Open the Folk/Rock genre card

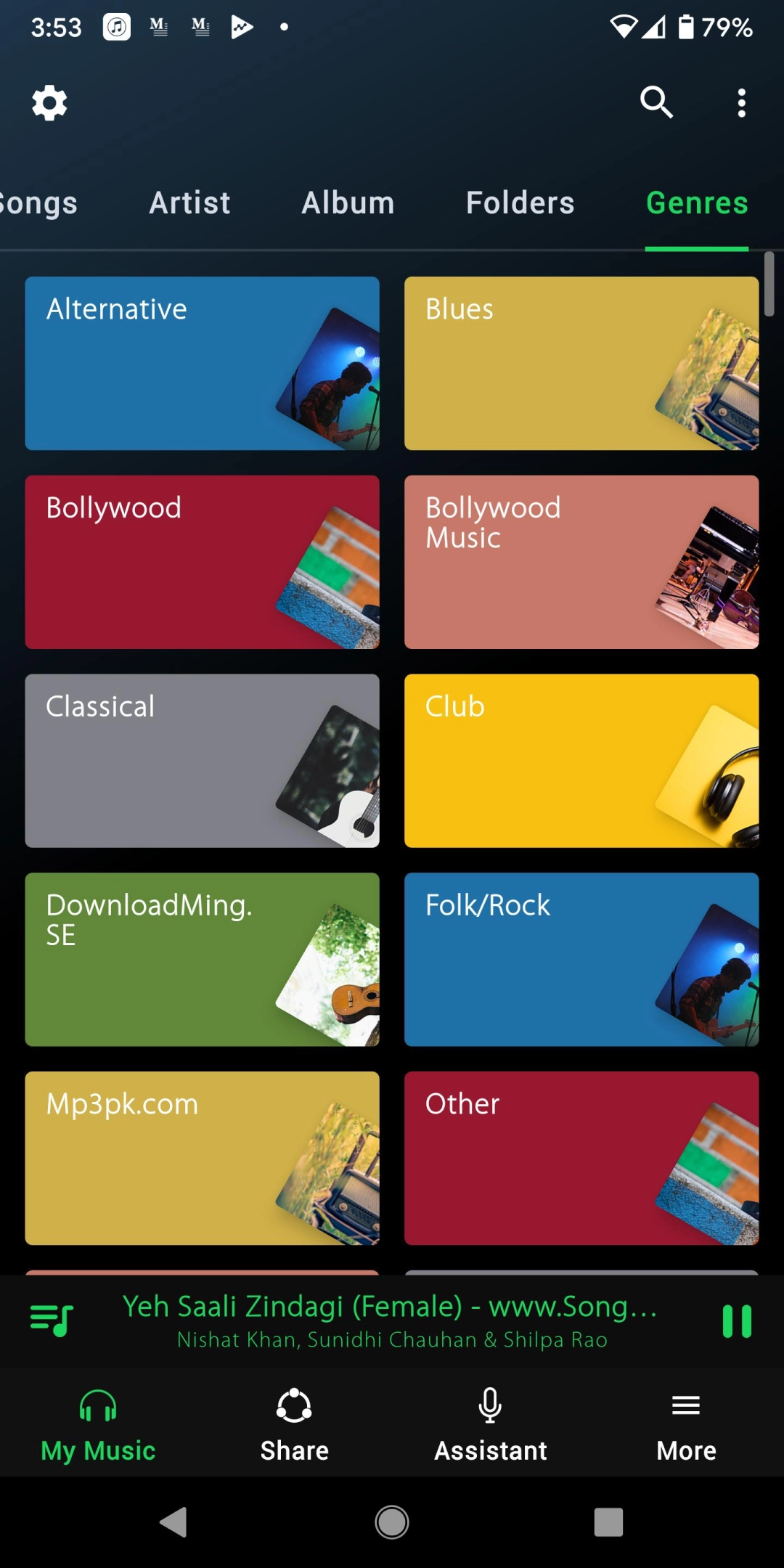(581, 959)
